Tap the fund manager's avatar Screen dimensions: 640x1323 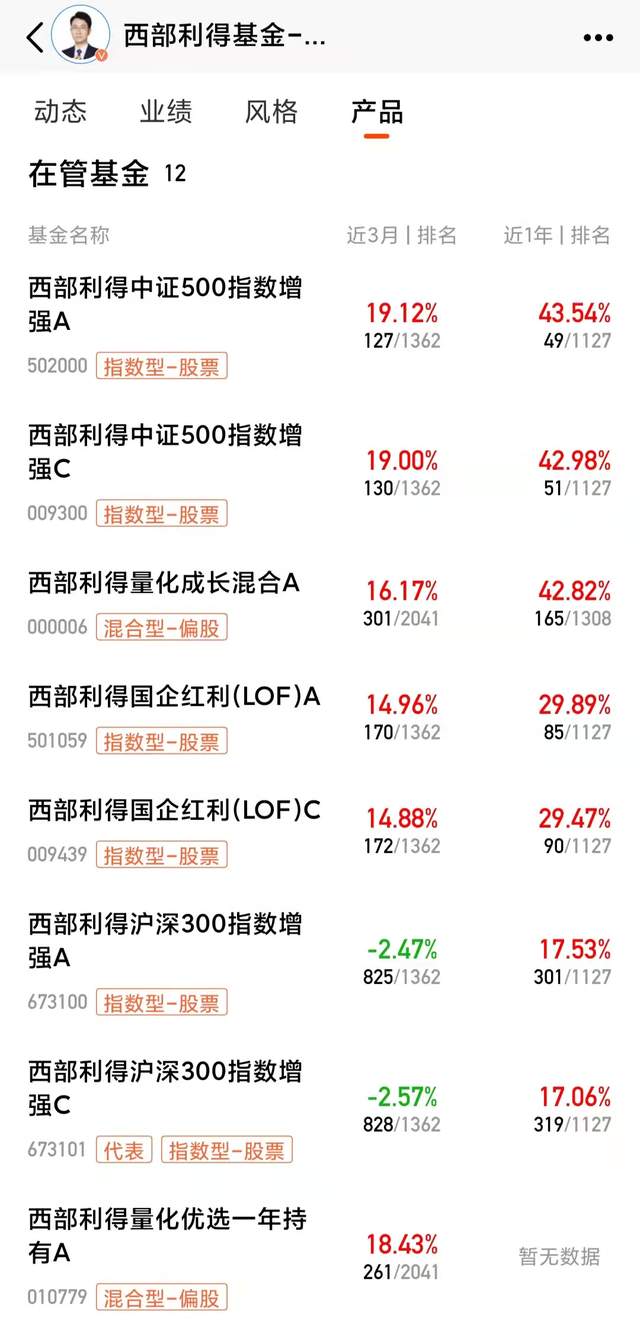[80, 35]
